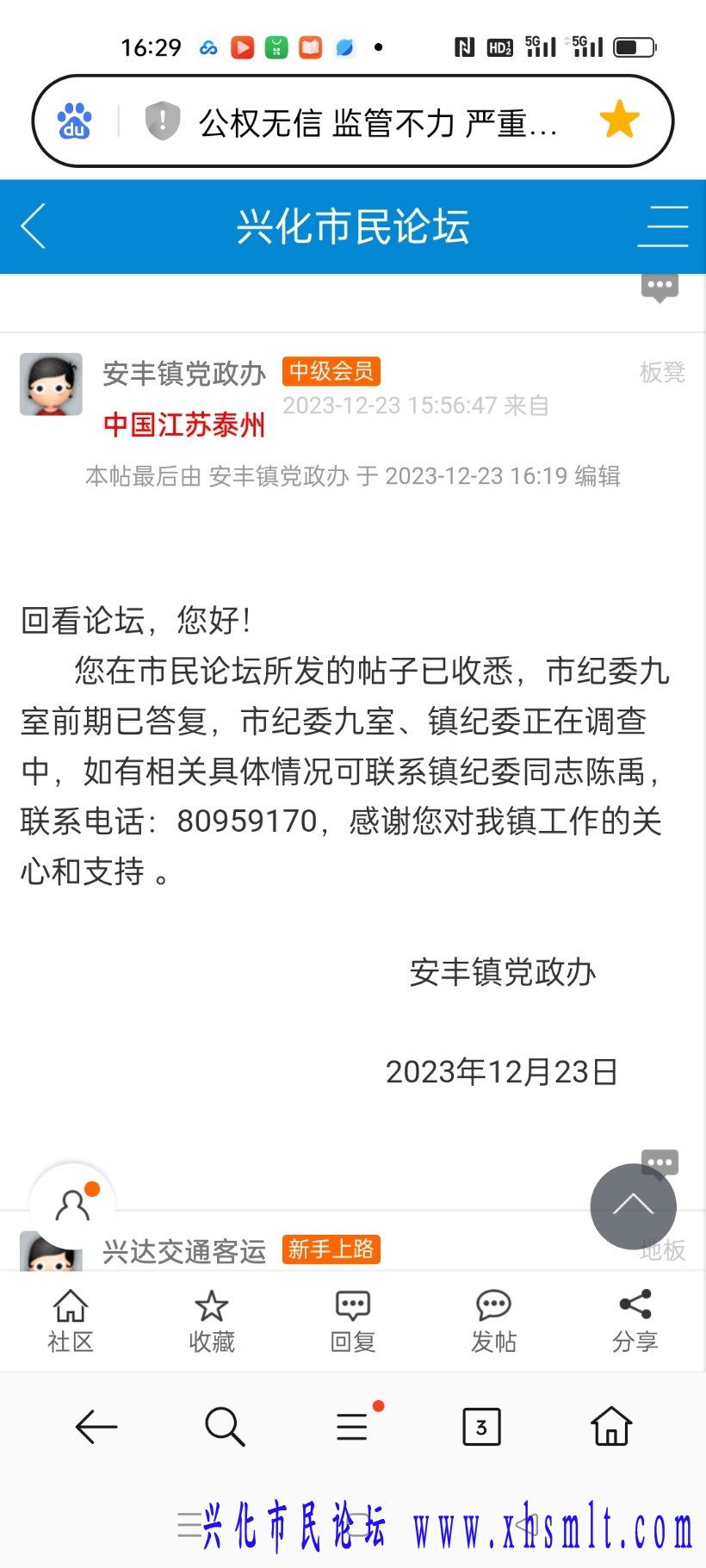Open browser search magnifier
This screenshot has height=1568, width=706.
(225, 1427)
